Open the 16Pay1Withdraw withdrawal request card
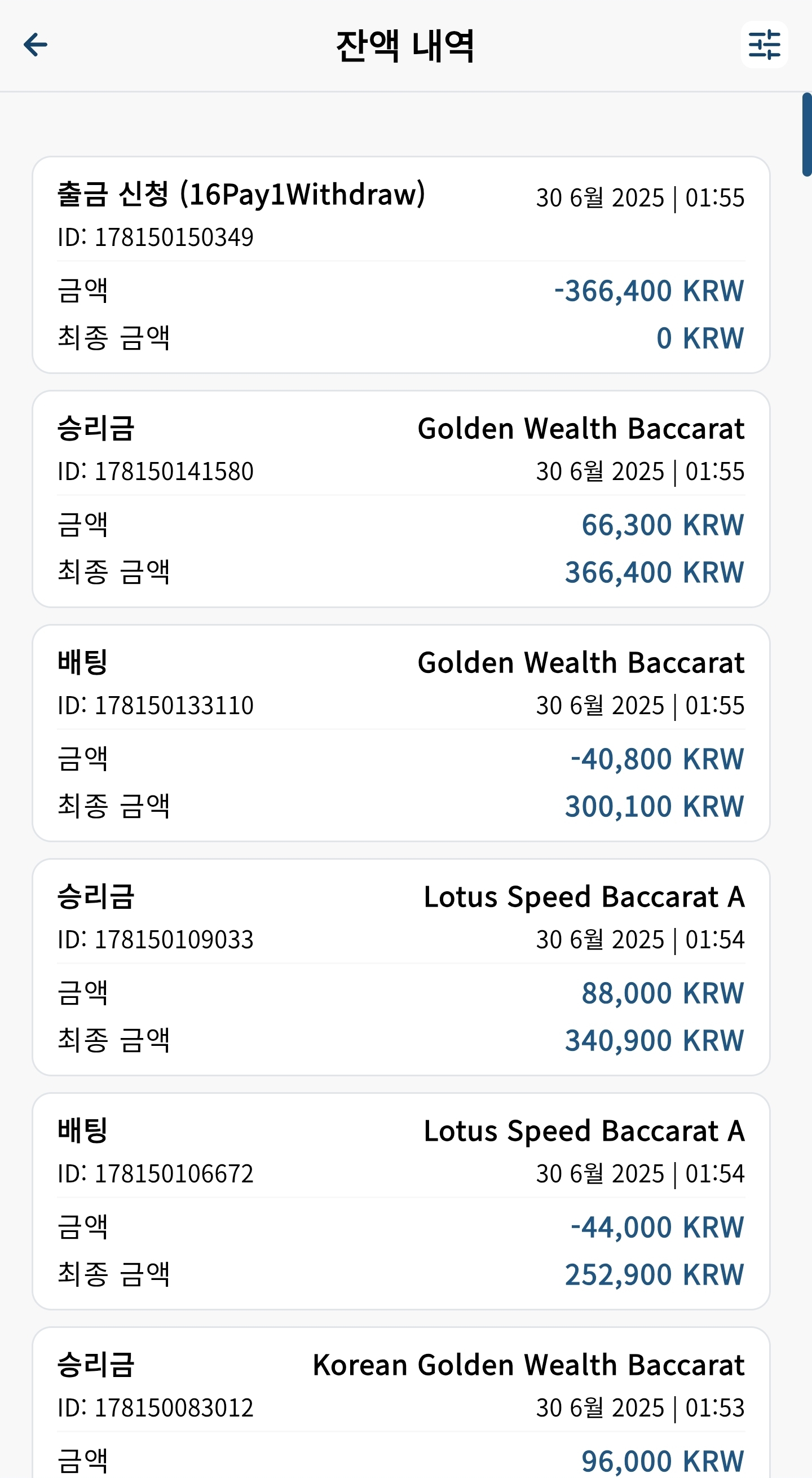Screen dimensions: 812x1478 pos(401,265)
